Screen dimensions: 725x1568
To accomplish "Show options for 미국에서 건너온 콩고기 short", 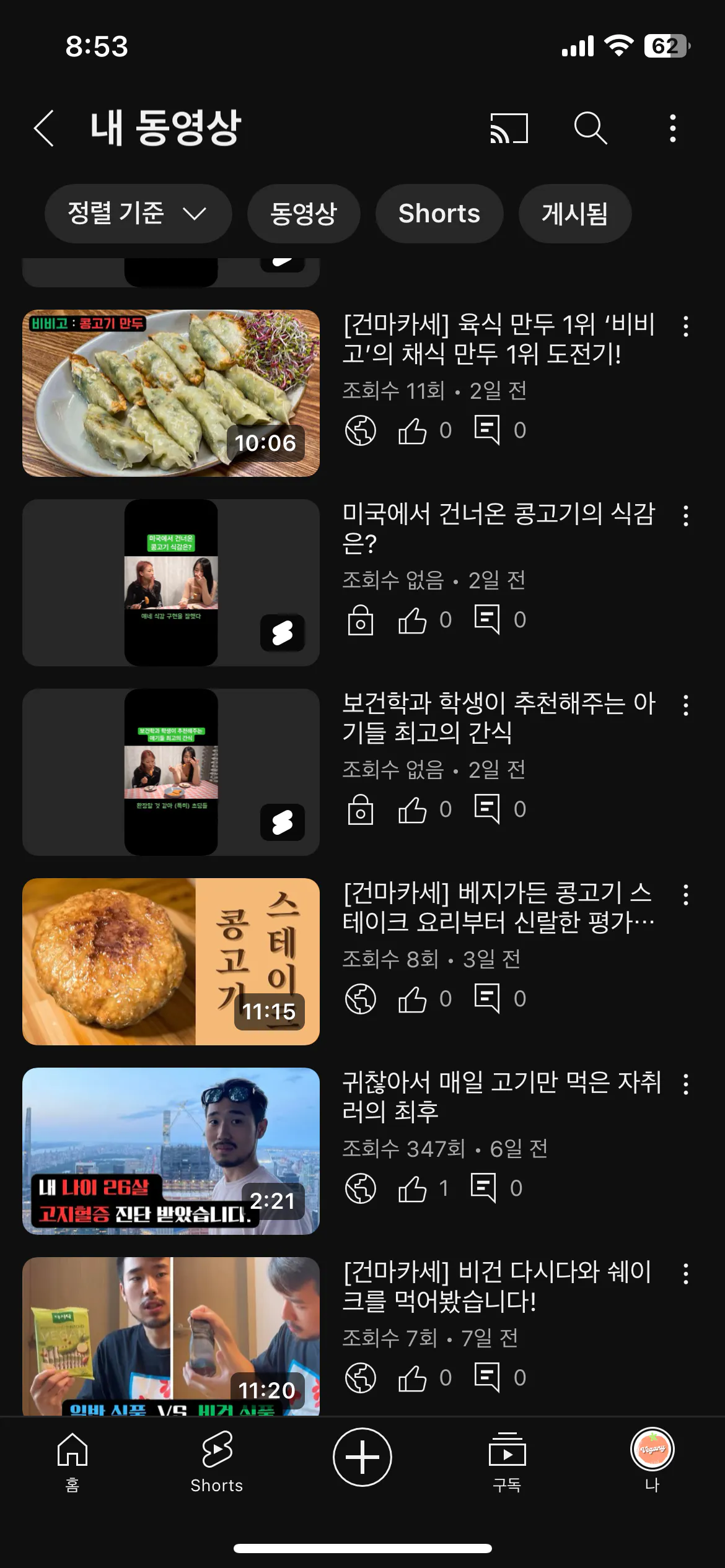I will 685,516.
